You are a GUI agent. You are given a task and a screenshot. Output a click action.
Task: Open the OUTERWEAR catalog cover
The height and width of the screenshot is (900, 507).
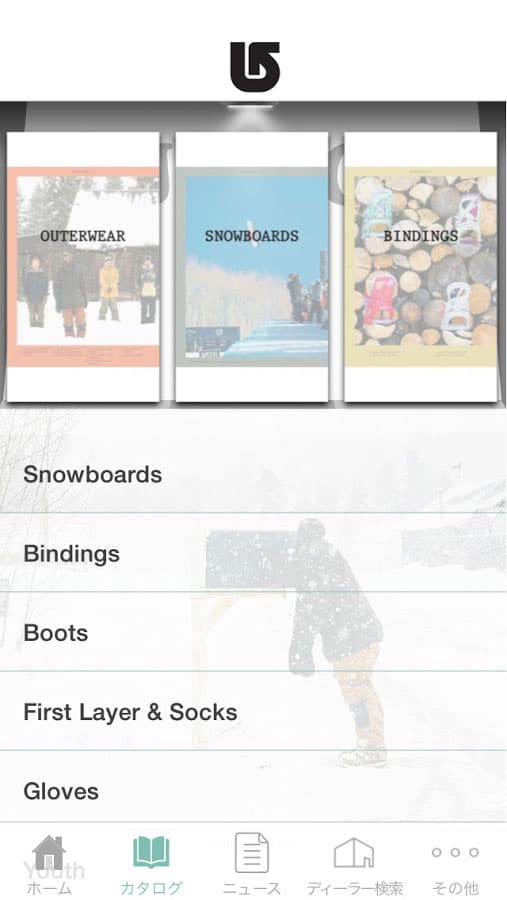pyautogui.click(x=83, y=267)
